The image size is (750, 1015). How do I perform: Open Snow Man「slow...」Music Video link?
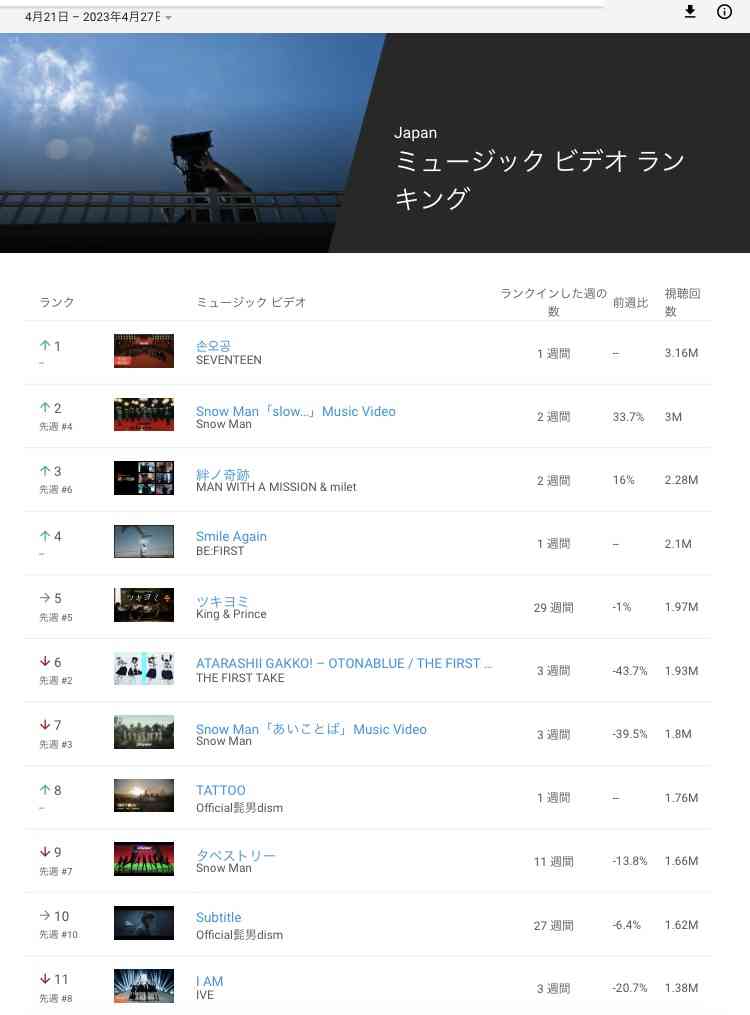tap(295, 411)
